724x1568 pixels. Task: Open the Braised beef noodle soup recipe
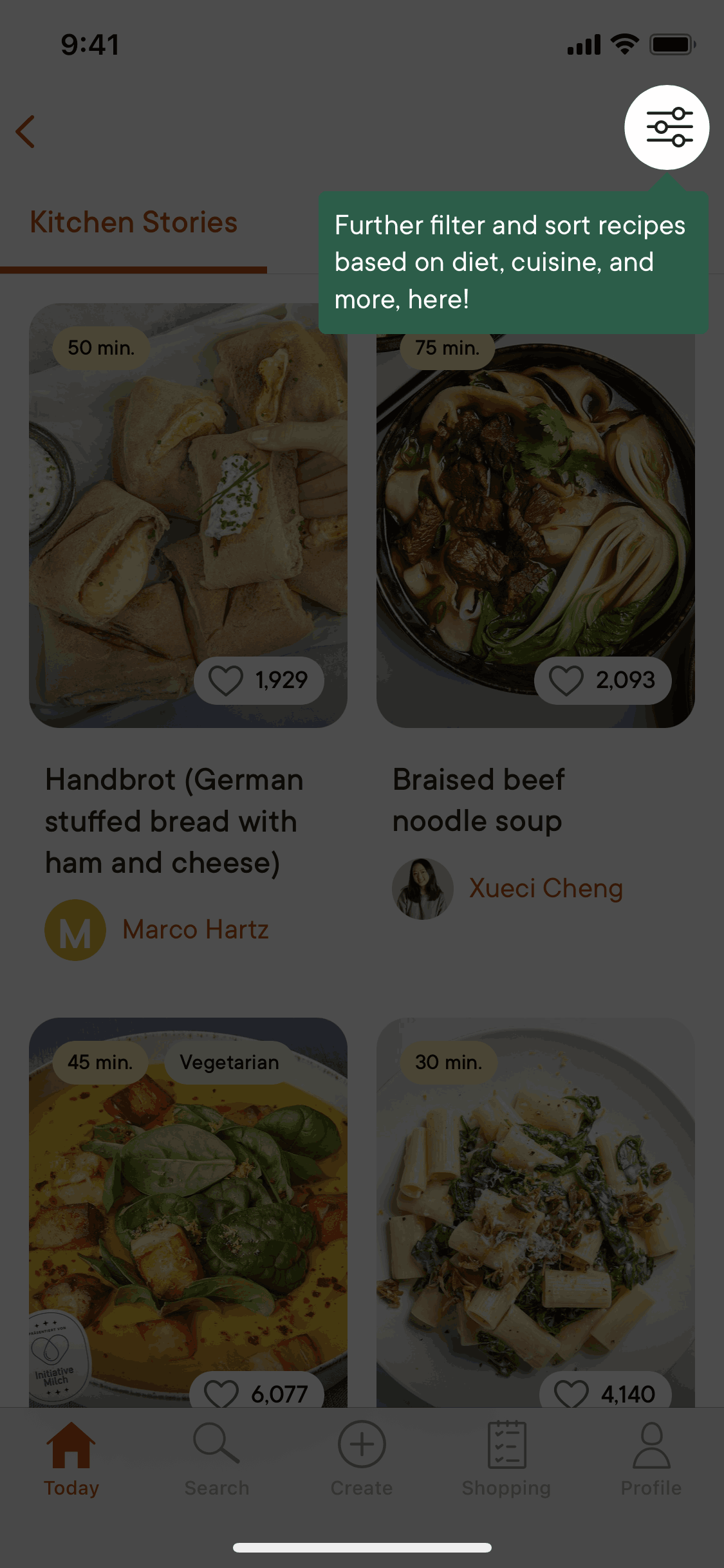(535, 515)
